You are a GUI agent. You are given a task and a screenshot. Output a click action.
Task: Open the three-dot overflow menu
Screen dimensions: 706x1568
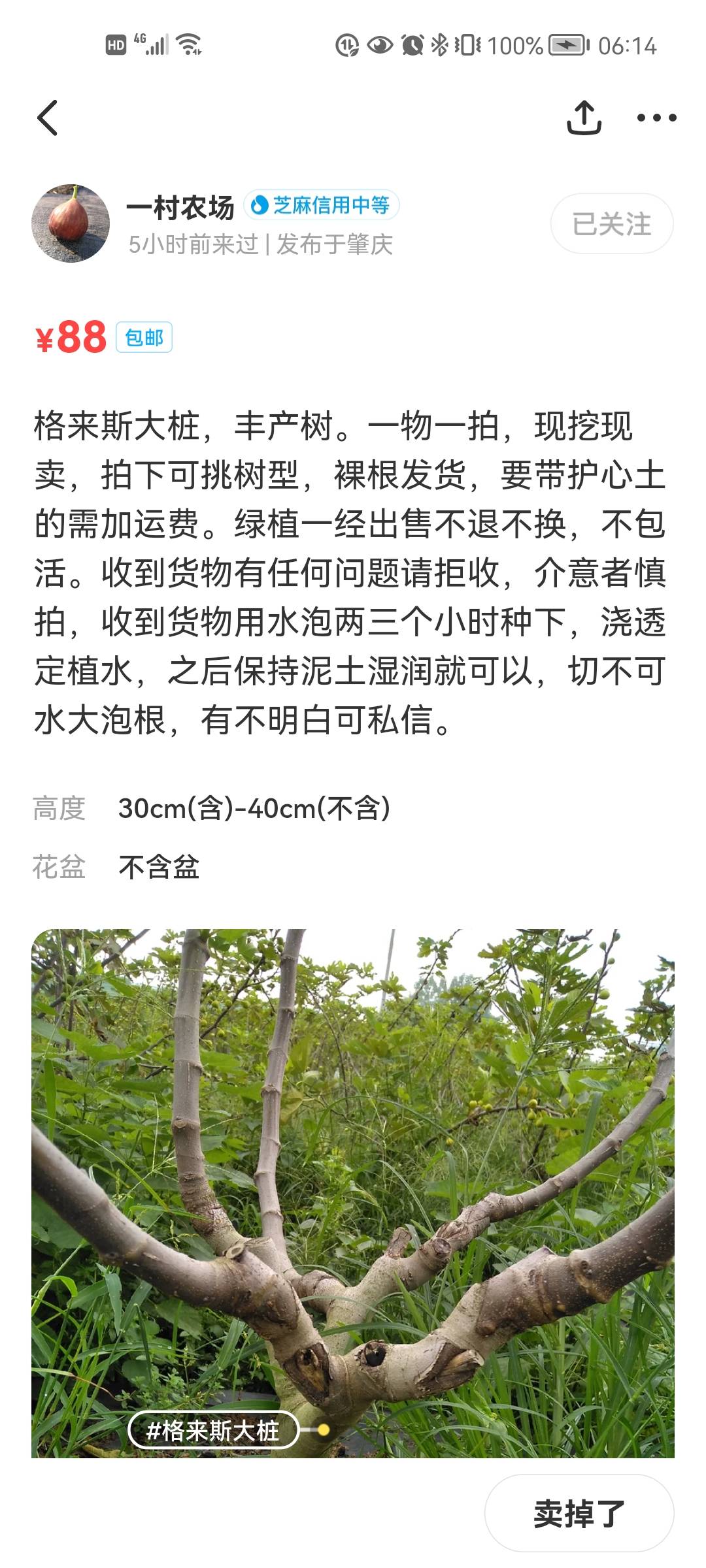(657, 118)
